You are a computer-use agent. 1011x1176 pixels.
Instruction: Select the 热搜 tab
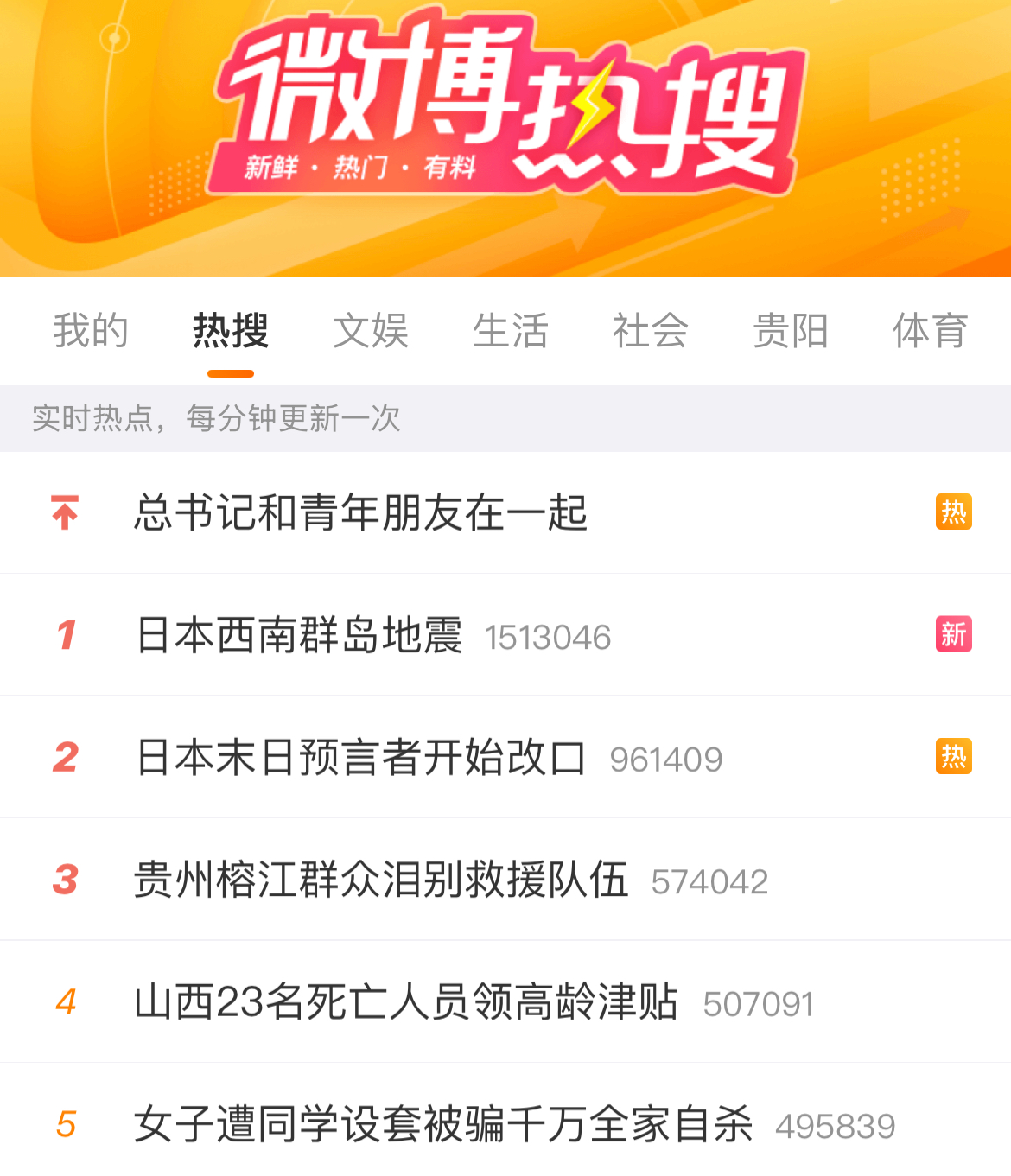(231, 331)
